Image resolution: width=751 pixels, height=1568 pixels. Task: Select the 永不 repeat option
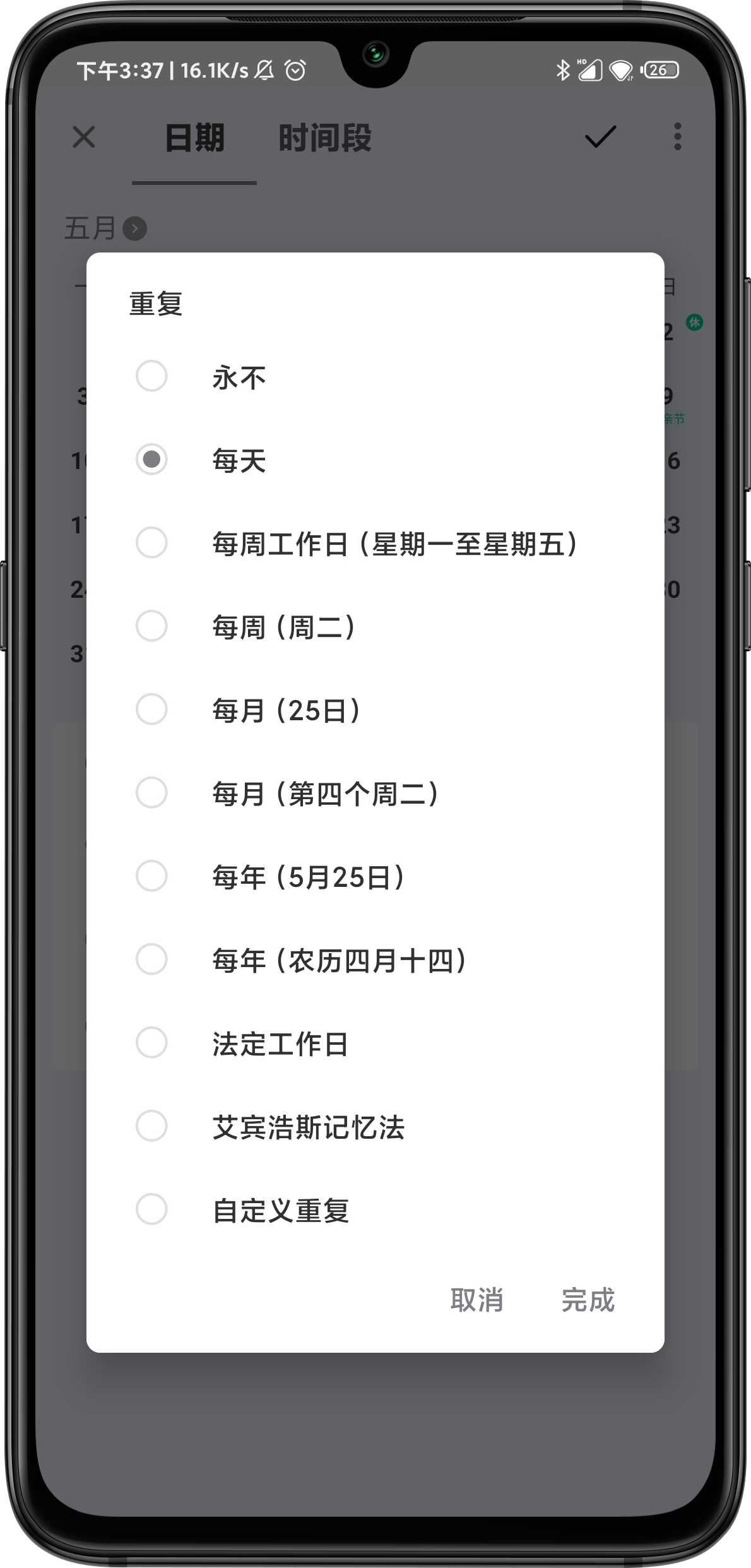point(151,377)
